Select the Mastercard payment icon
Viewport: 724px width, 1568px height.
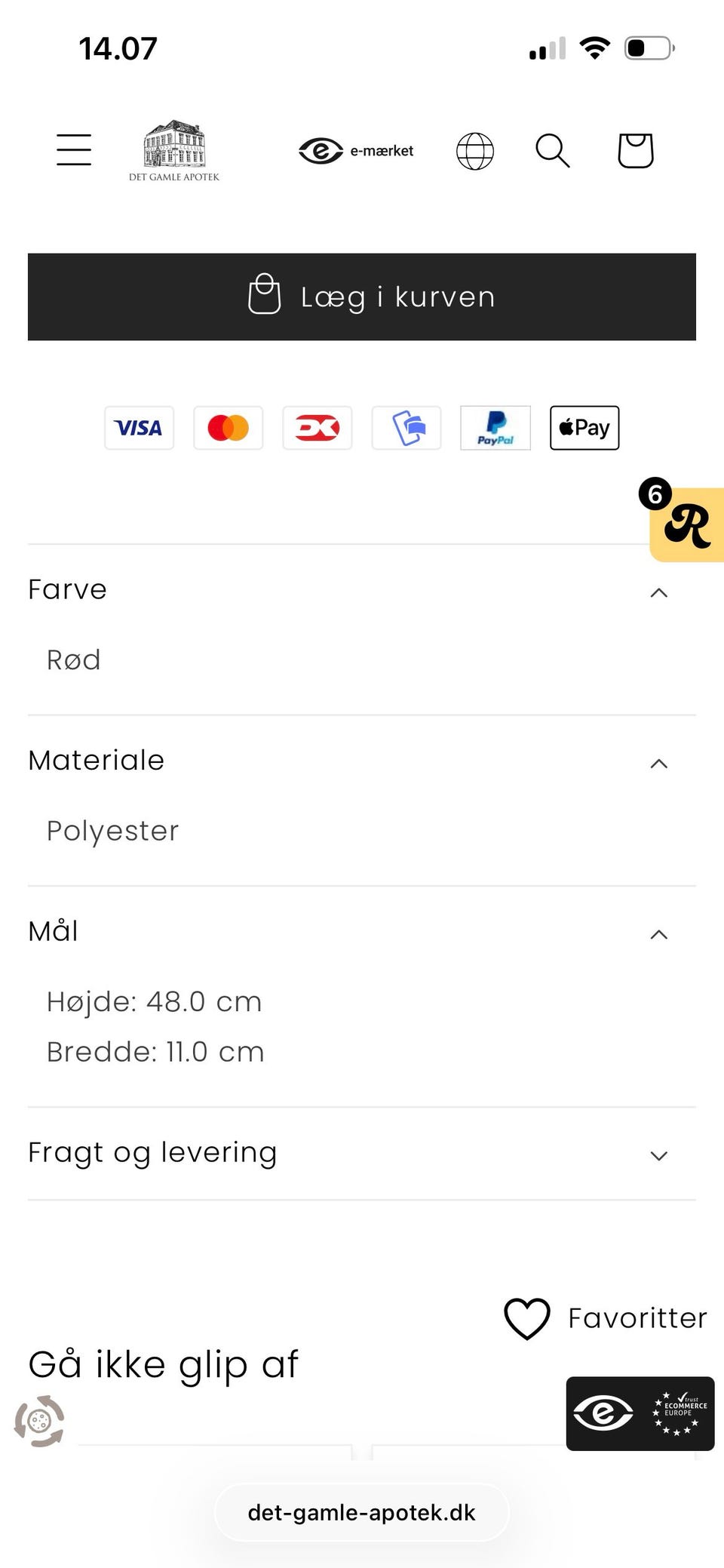pyautogui.click(x=228, y=428)
